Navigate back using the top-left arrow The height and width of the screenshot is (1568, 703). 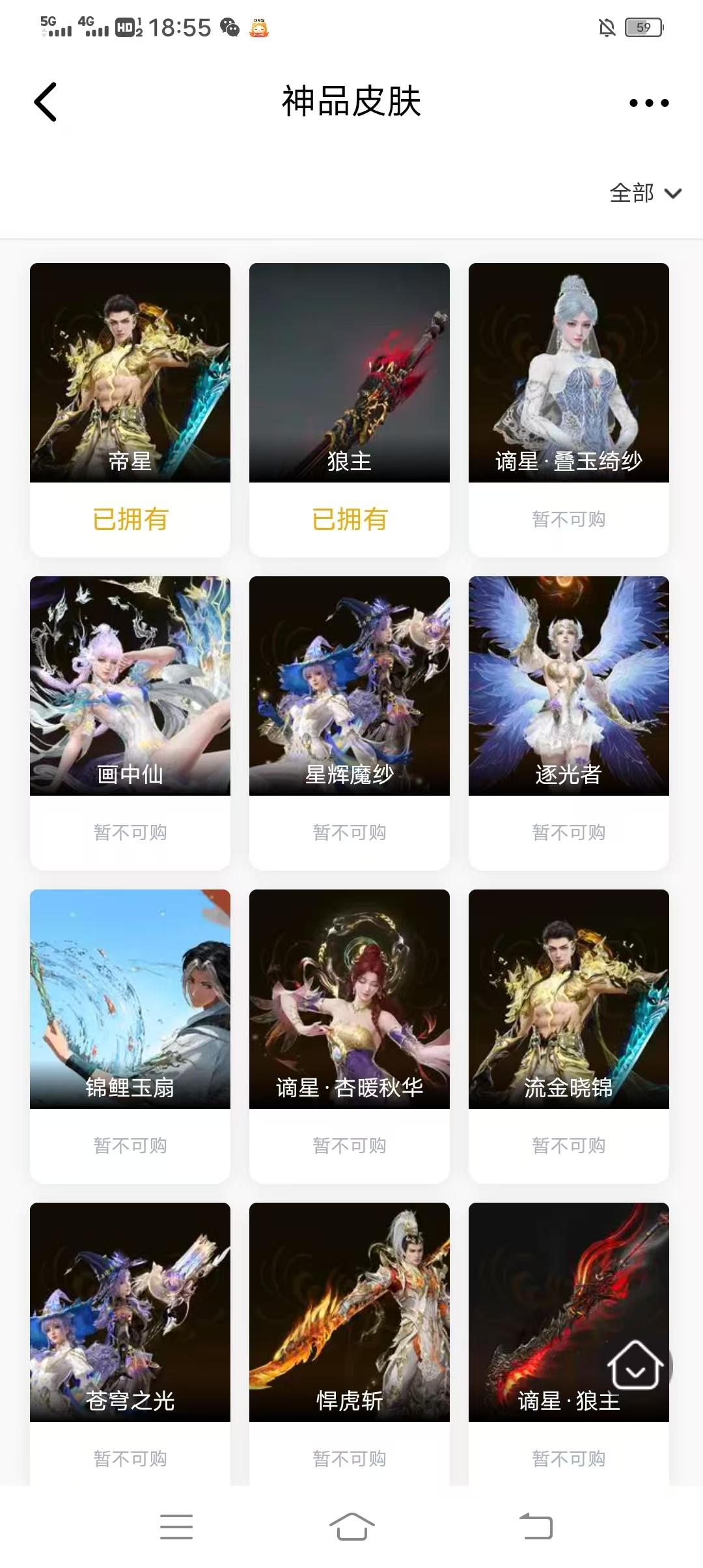point(46,102)
